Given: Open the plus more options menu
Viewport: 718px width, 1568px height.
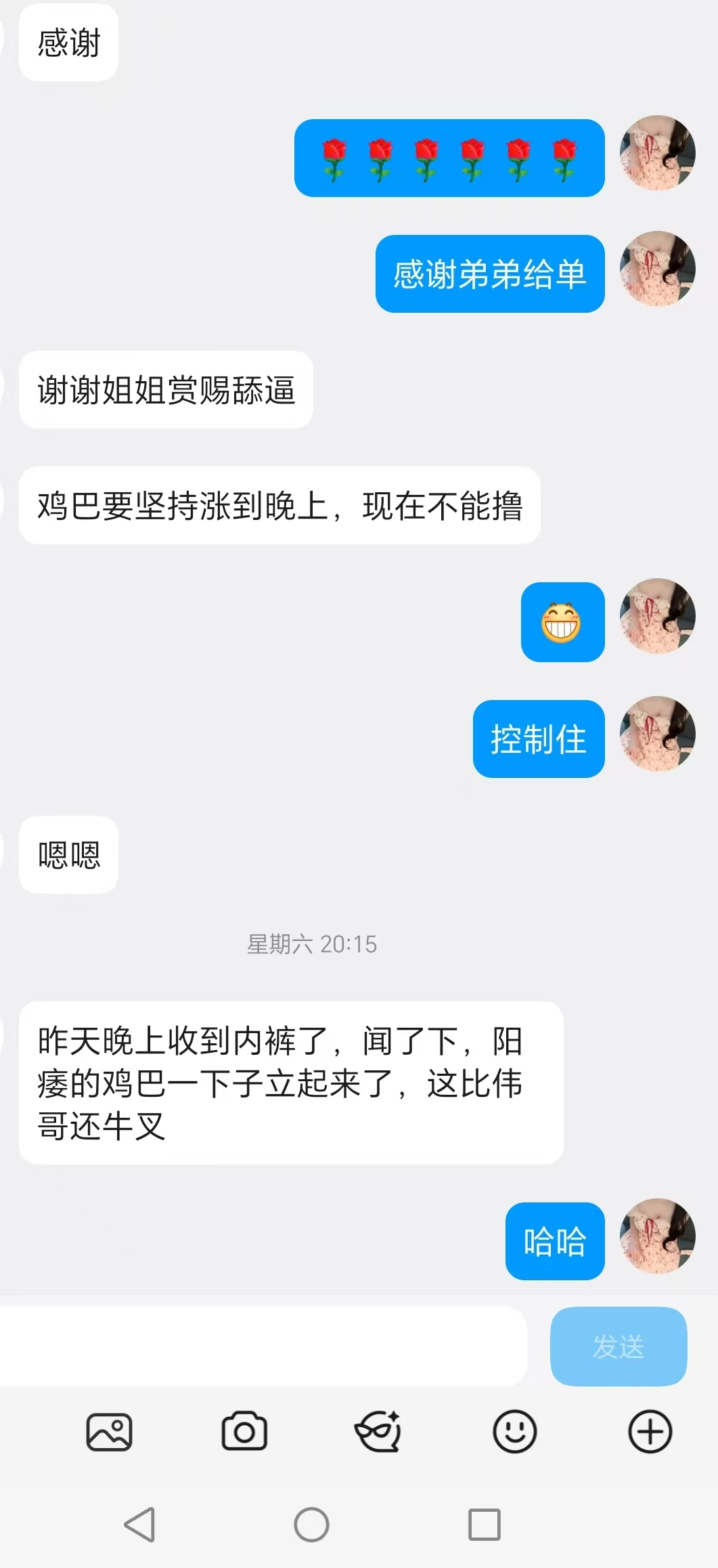Looking at the screenshot, I should pyautogui.click(x=650, y=1431).
